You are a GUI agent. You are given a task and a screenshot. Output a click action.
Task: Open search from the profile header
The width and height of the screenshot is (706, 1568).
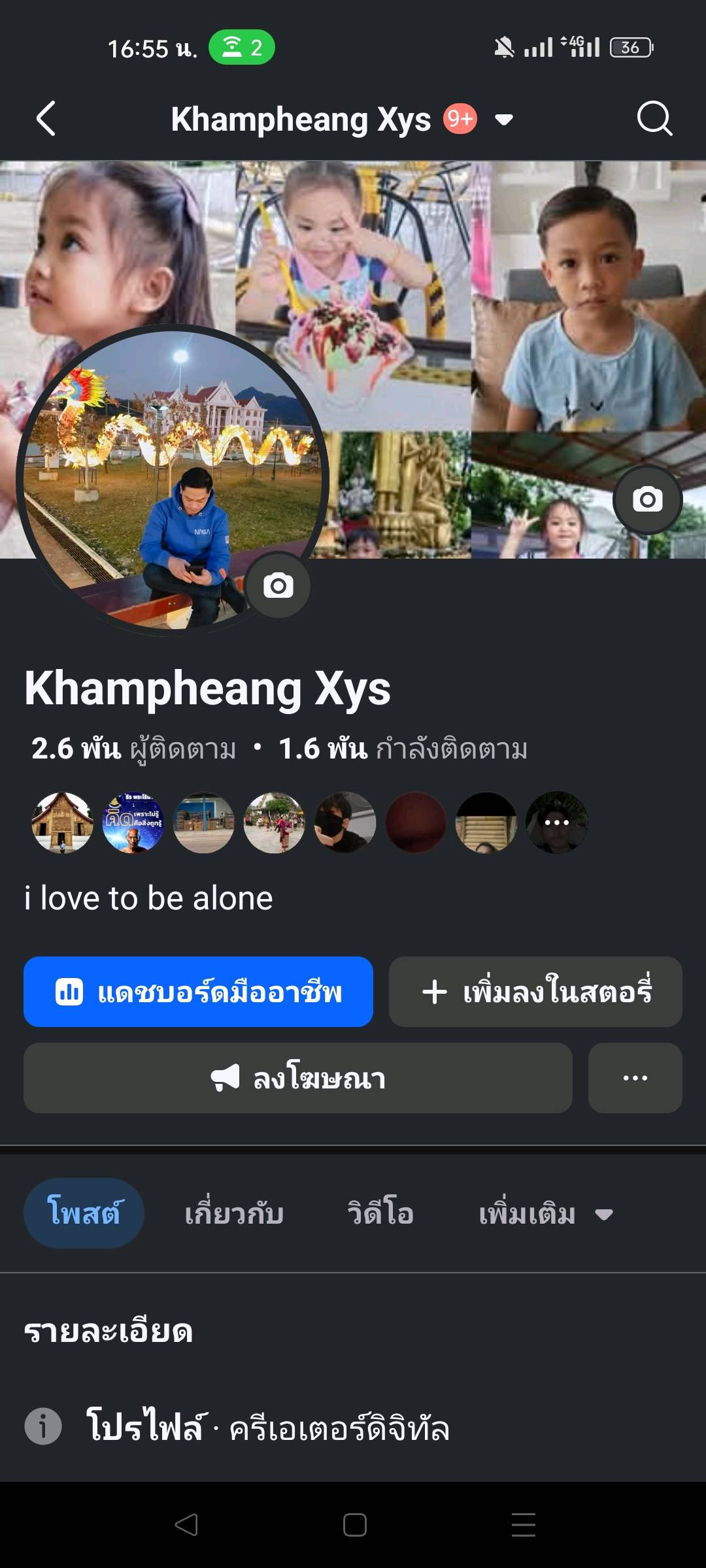tap(654, 119)
